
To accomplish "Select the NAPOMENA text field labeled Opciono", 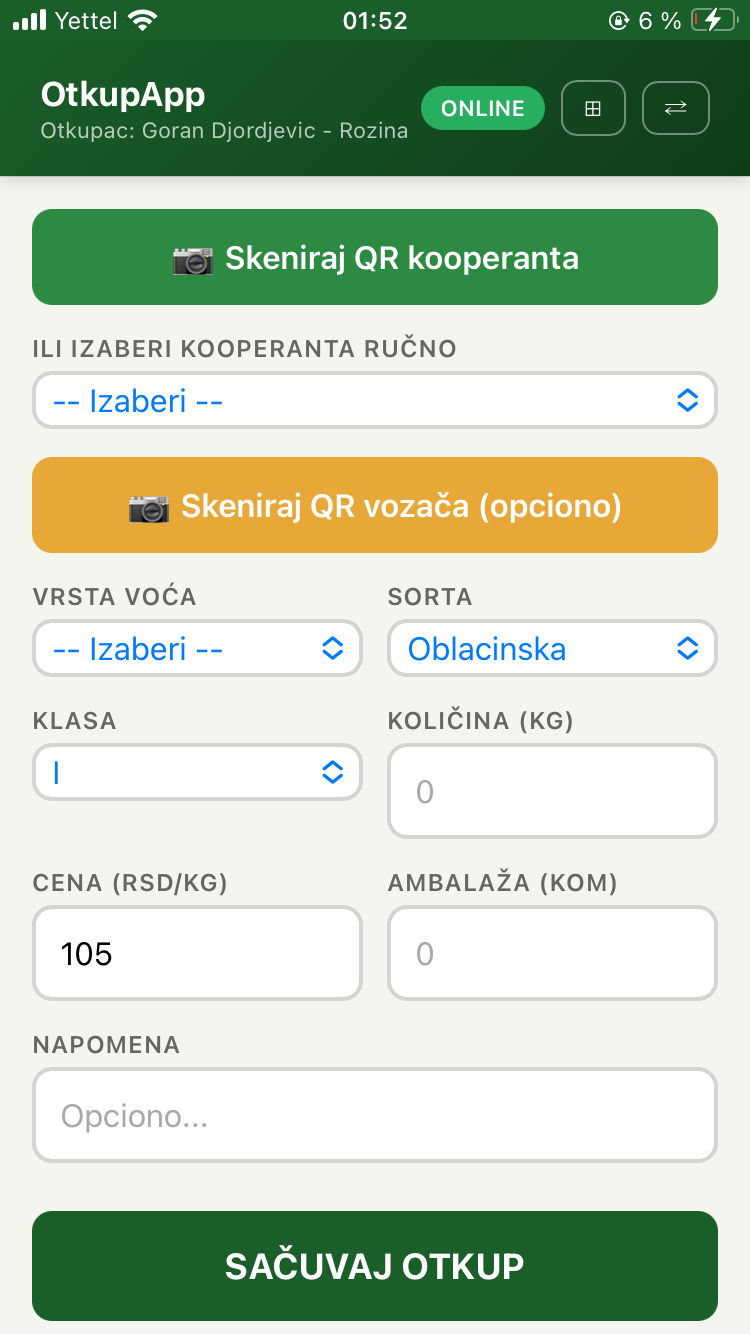I will pos(375,1115).
